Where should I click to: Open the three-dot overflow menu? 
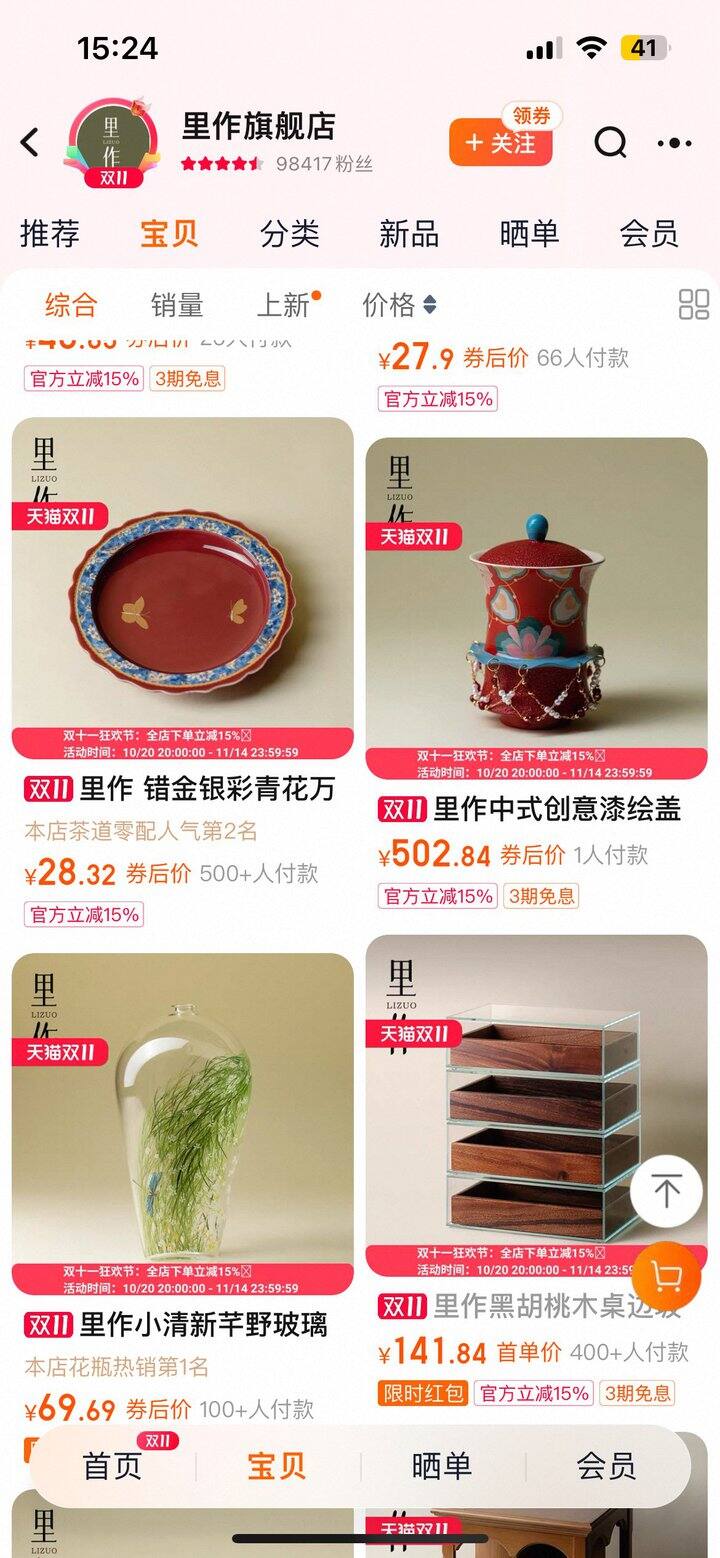click(x=675, y=143)
